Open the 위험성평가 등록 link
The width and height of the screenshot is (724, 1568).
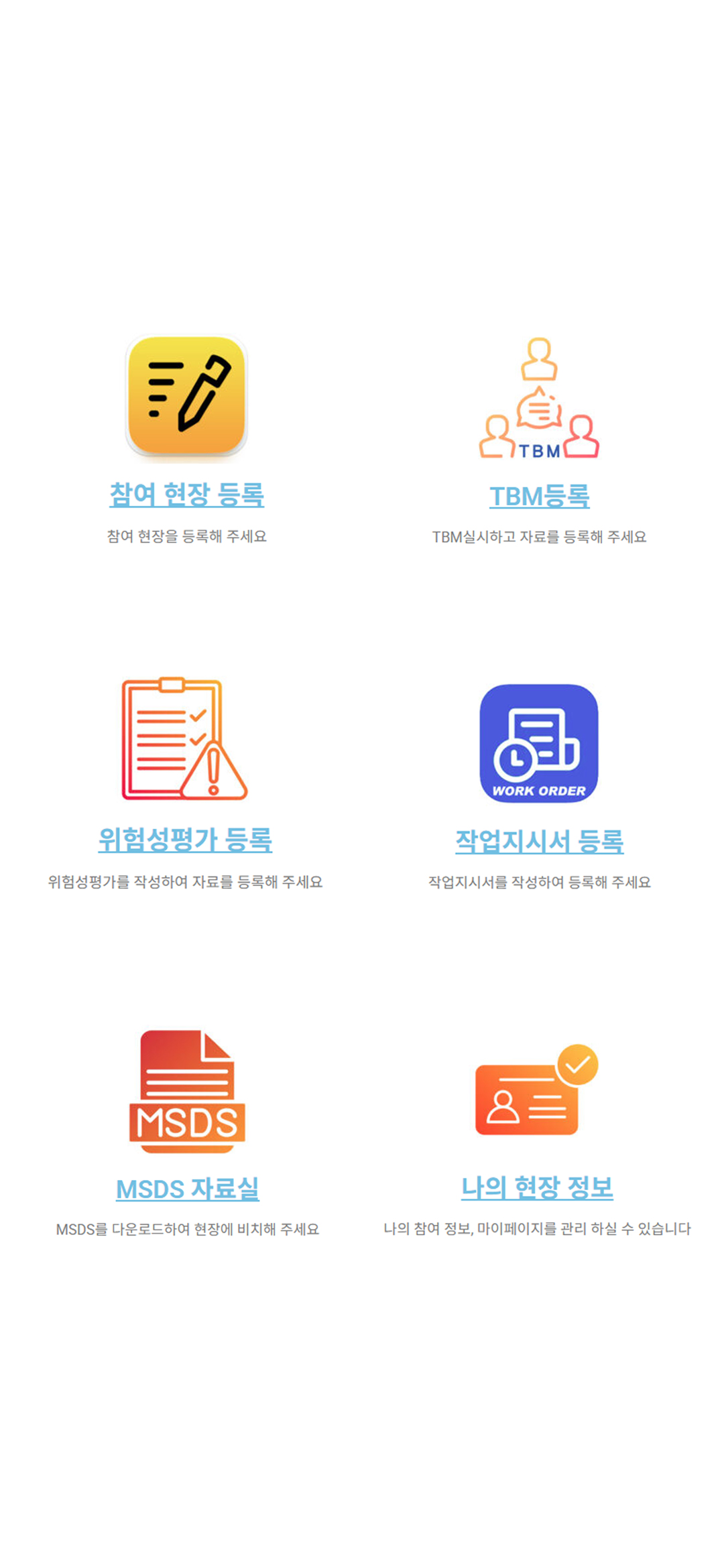point(185,840)
